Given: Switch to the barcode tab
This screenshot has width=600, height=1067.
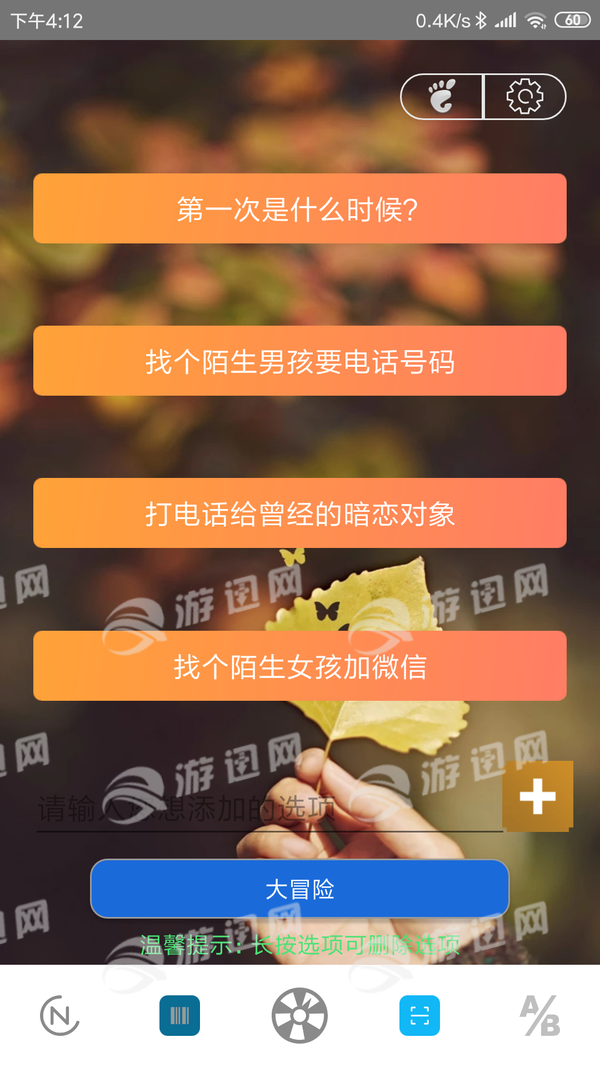Looking at the screenshot, I should click(x=180, y=1016).
